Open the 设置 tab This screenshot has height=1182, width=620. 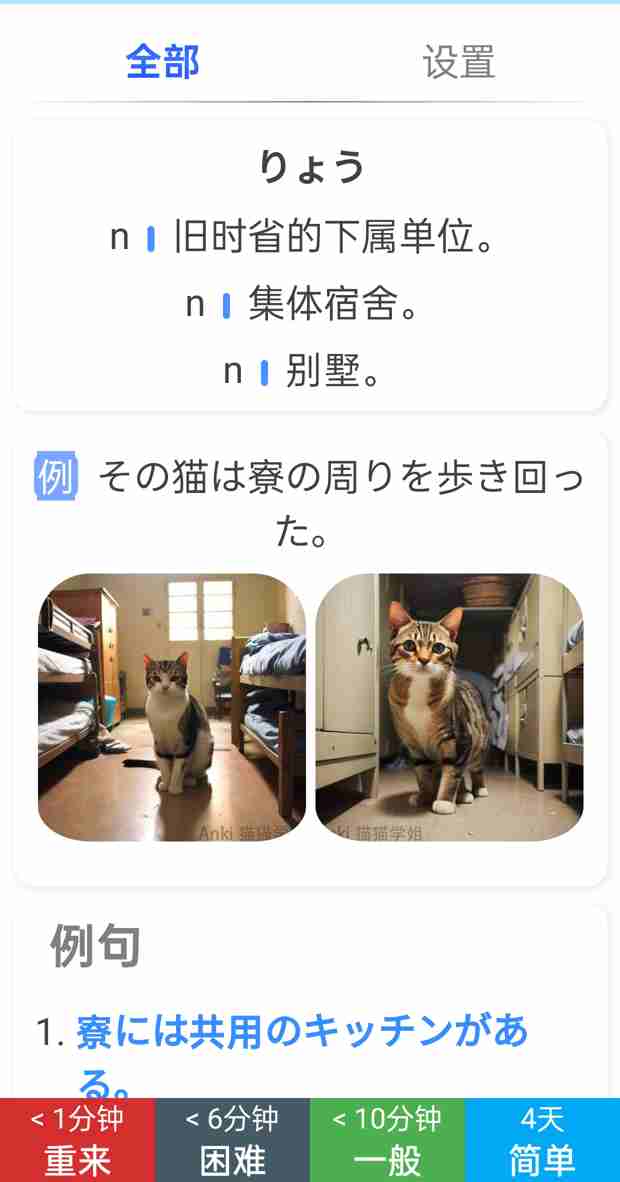click(x=458, y=62)
